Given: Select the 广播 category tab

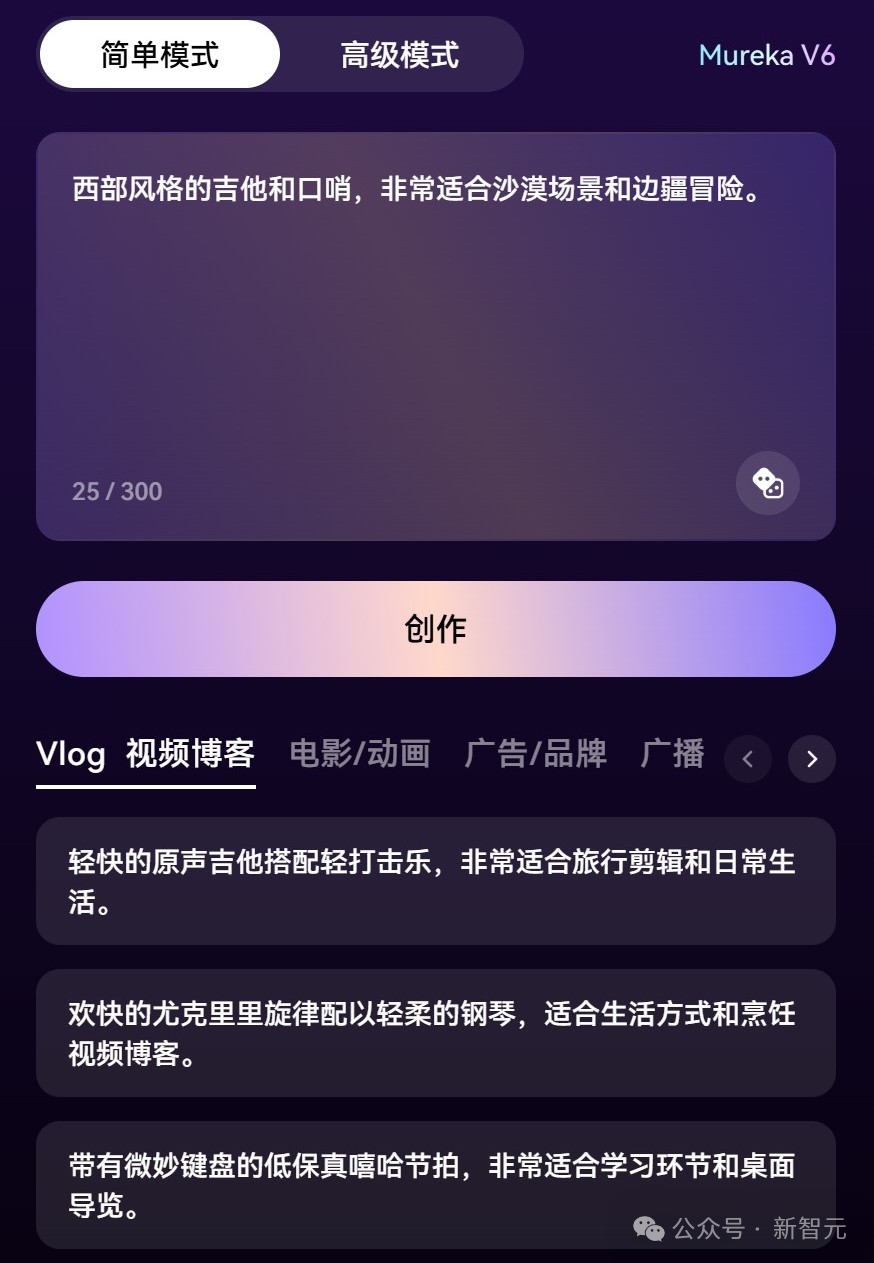Looking at the screenshot, I should click(674, 755).
